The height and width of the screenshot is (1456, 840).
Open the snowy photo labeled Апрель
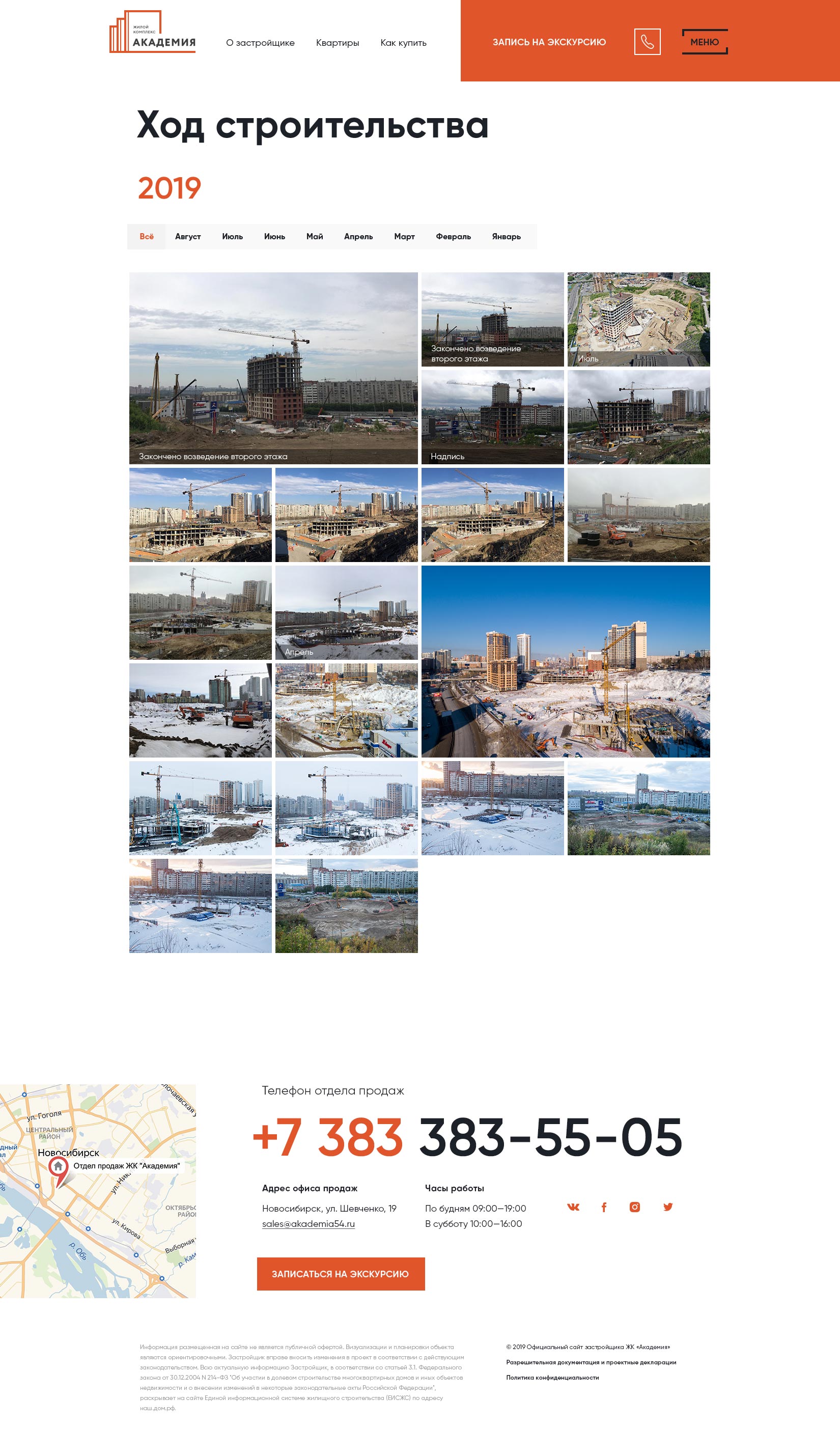pos(346,612)
